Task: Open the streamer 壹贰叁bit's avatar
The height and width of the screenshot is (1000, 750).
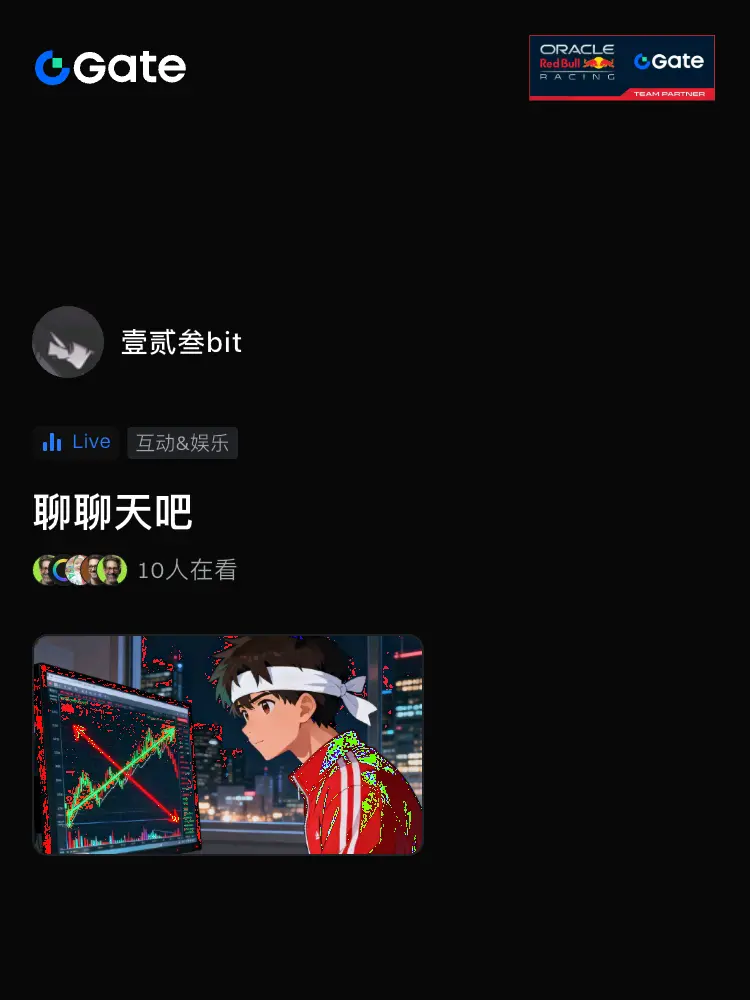Action: coord(68,341)
